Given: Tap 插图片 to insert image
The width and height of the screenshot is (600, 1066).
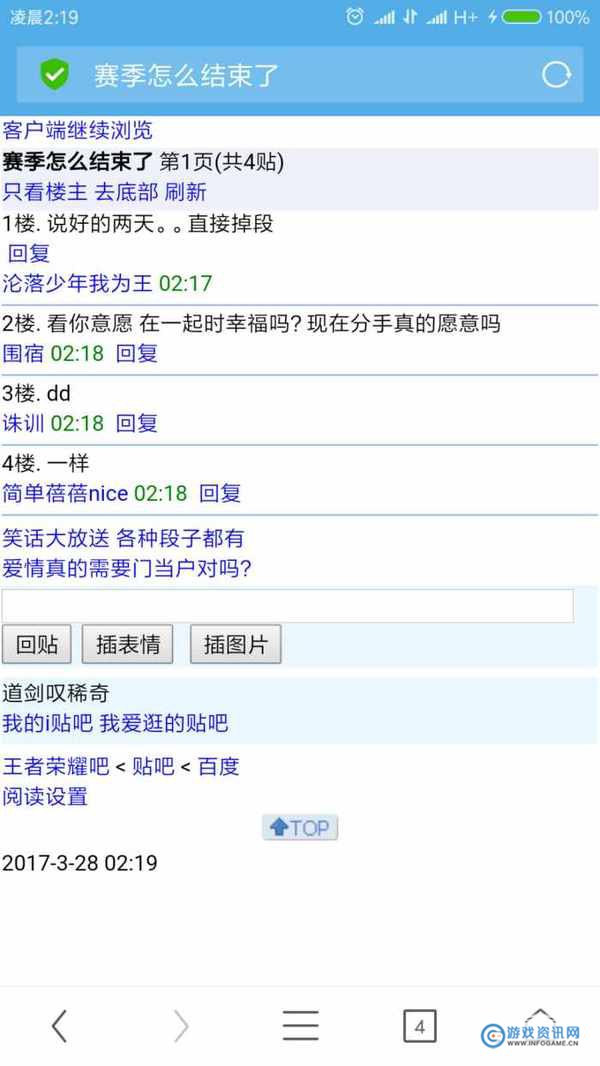Looking at the screenshot, I should (236, 644).
